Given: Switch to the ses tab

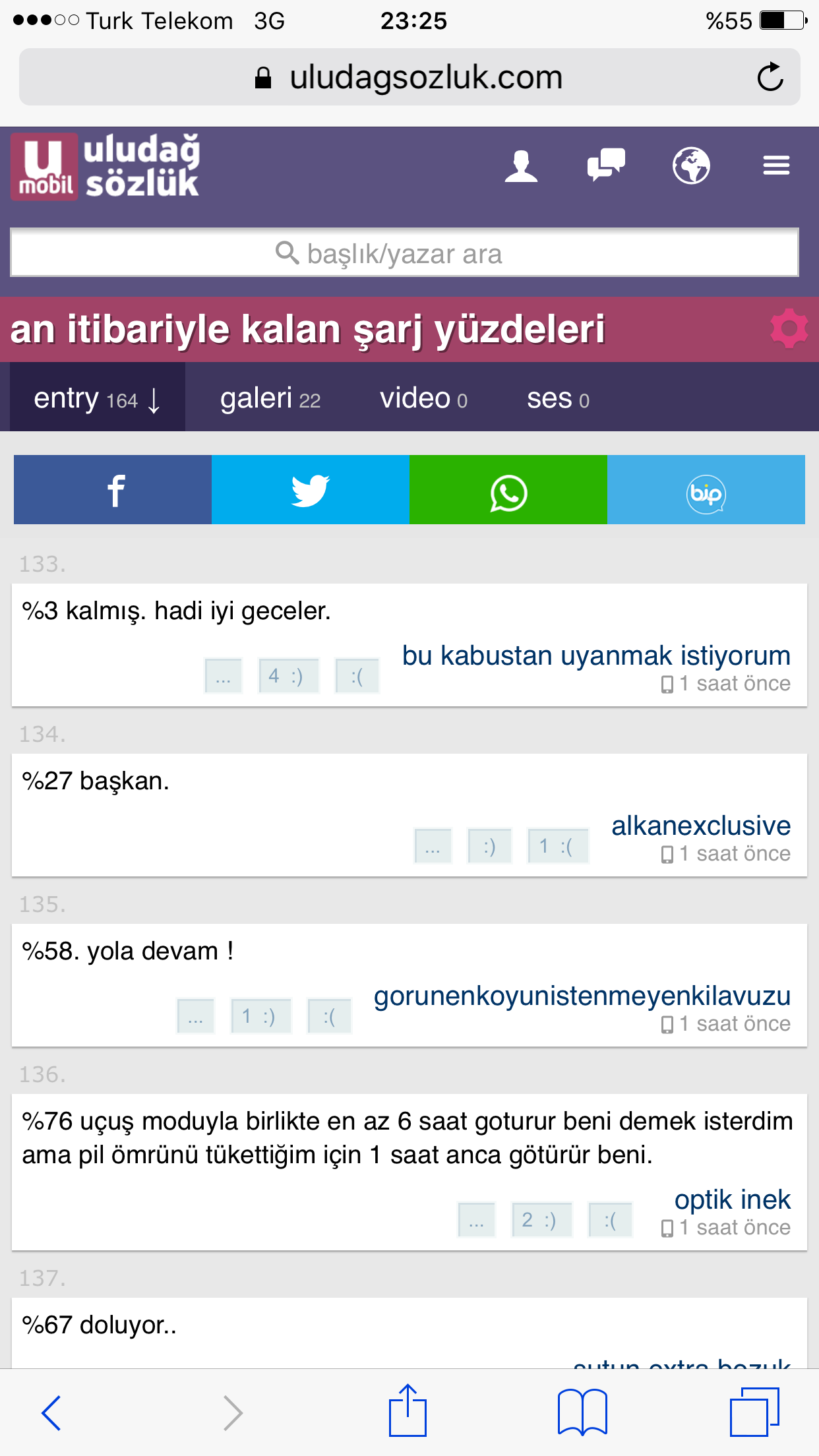Looking at the screenshot, I should click(557, 398).
